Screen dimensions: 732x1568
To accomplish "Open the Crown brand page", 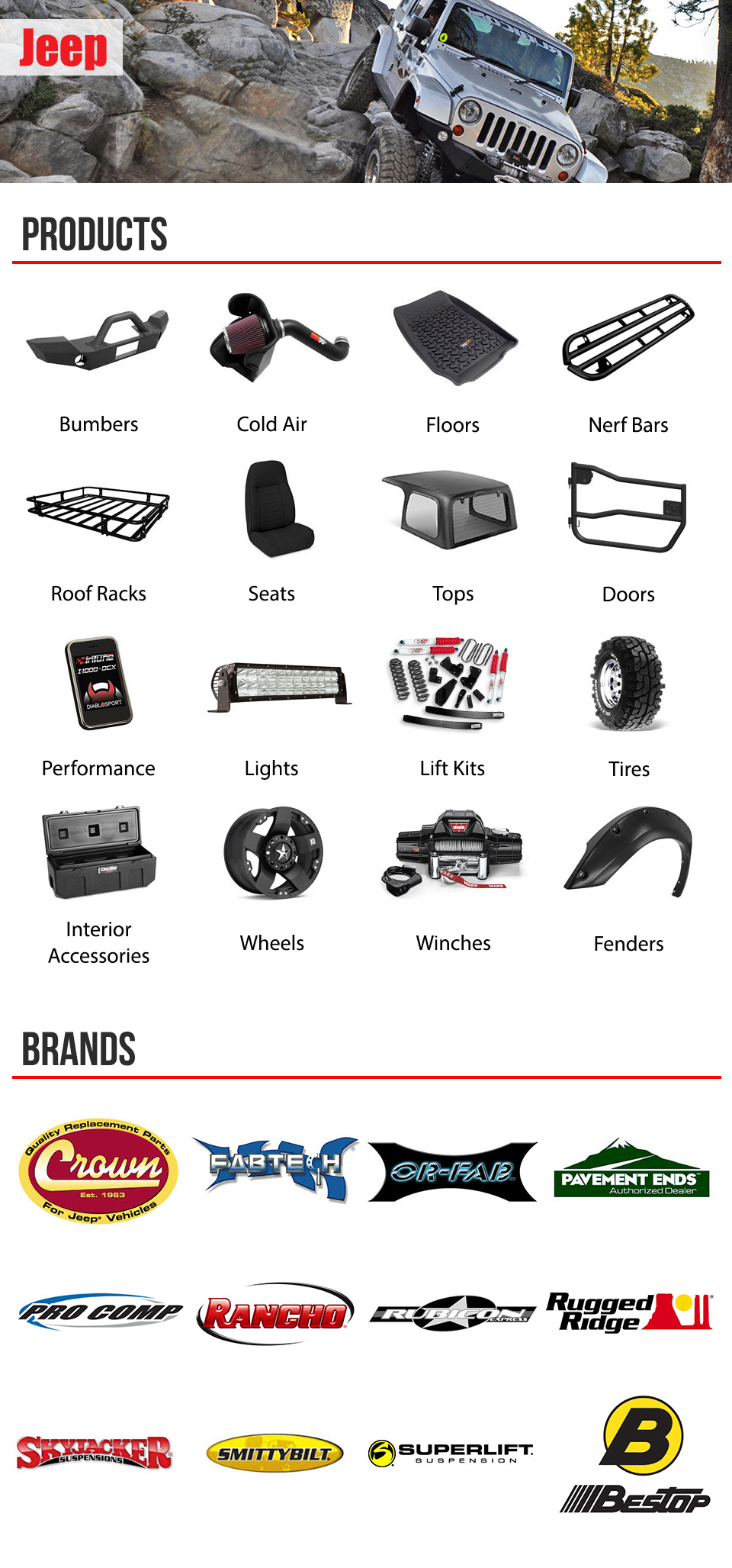I will click(x=98, y=1171).
